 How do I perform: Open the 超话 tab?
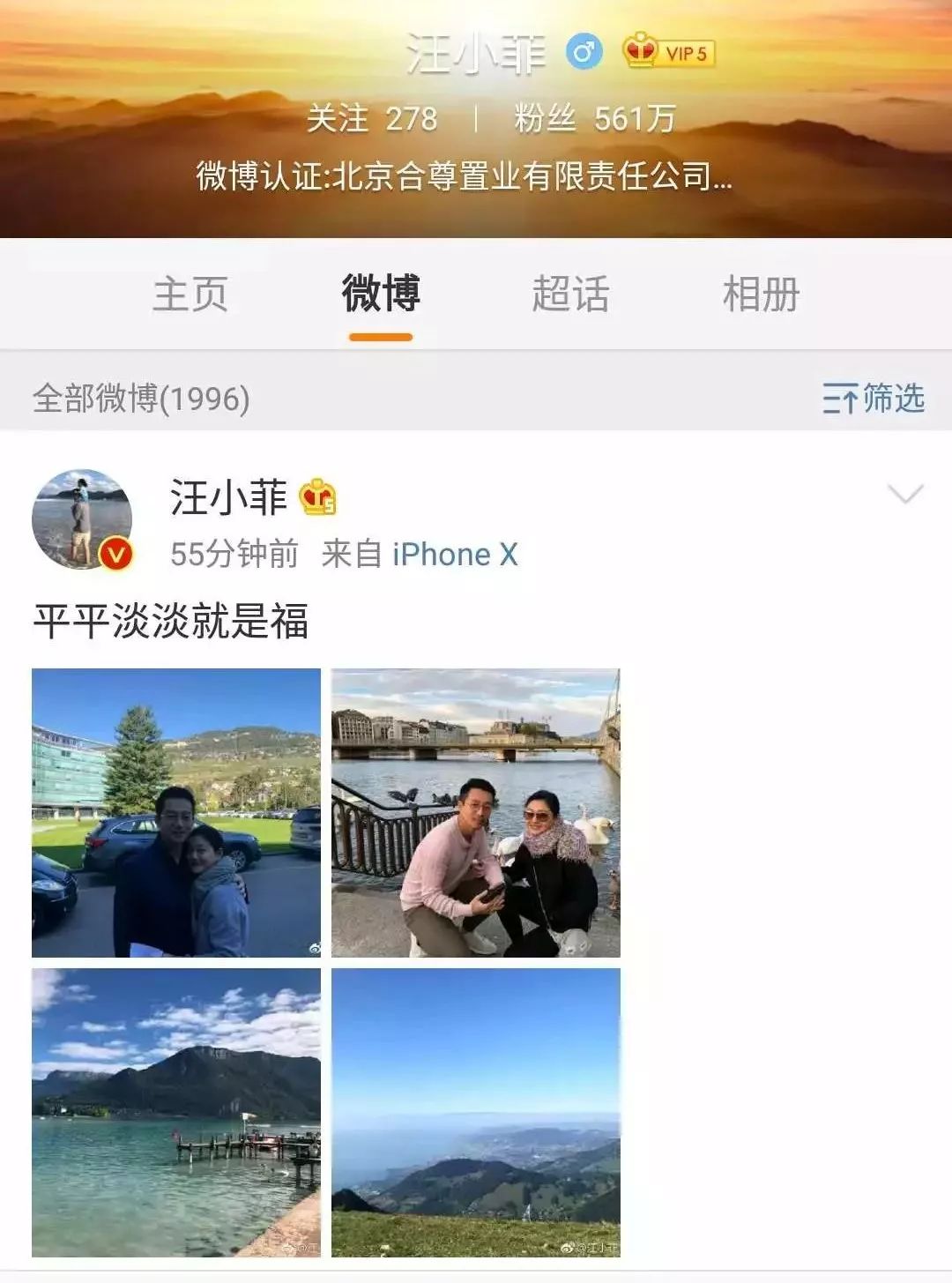coord(570,295)
